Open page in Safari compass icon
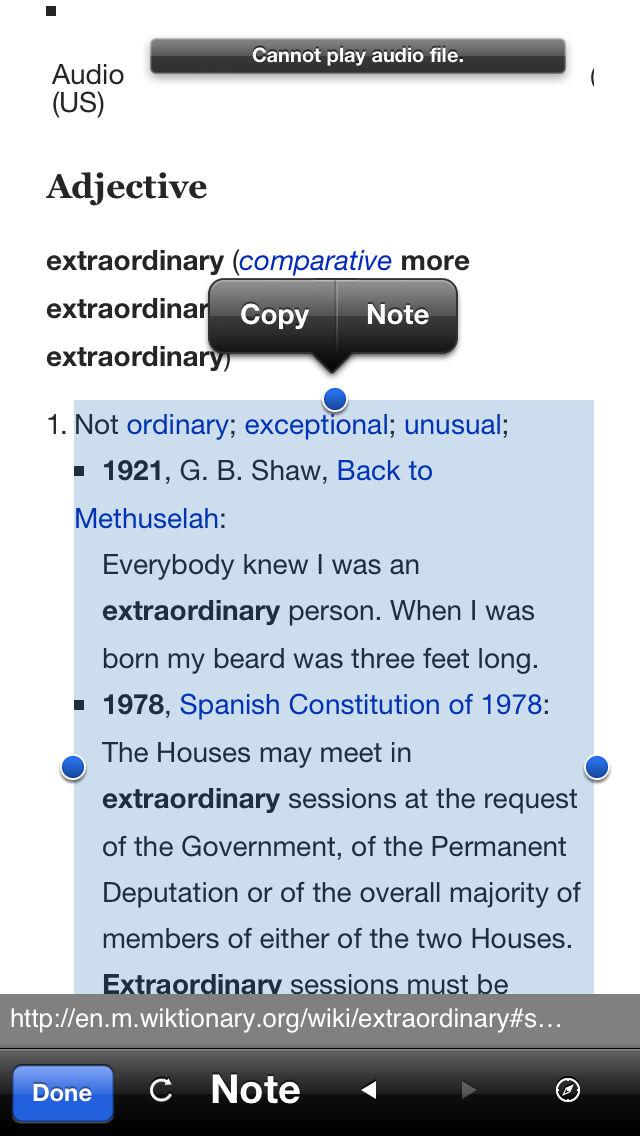This screenshot has height=1136, width=640. pyautogui.click(x=568, y=1090)
